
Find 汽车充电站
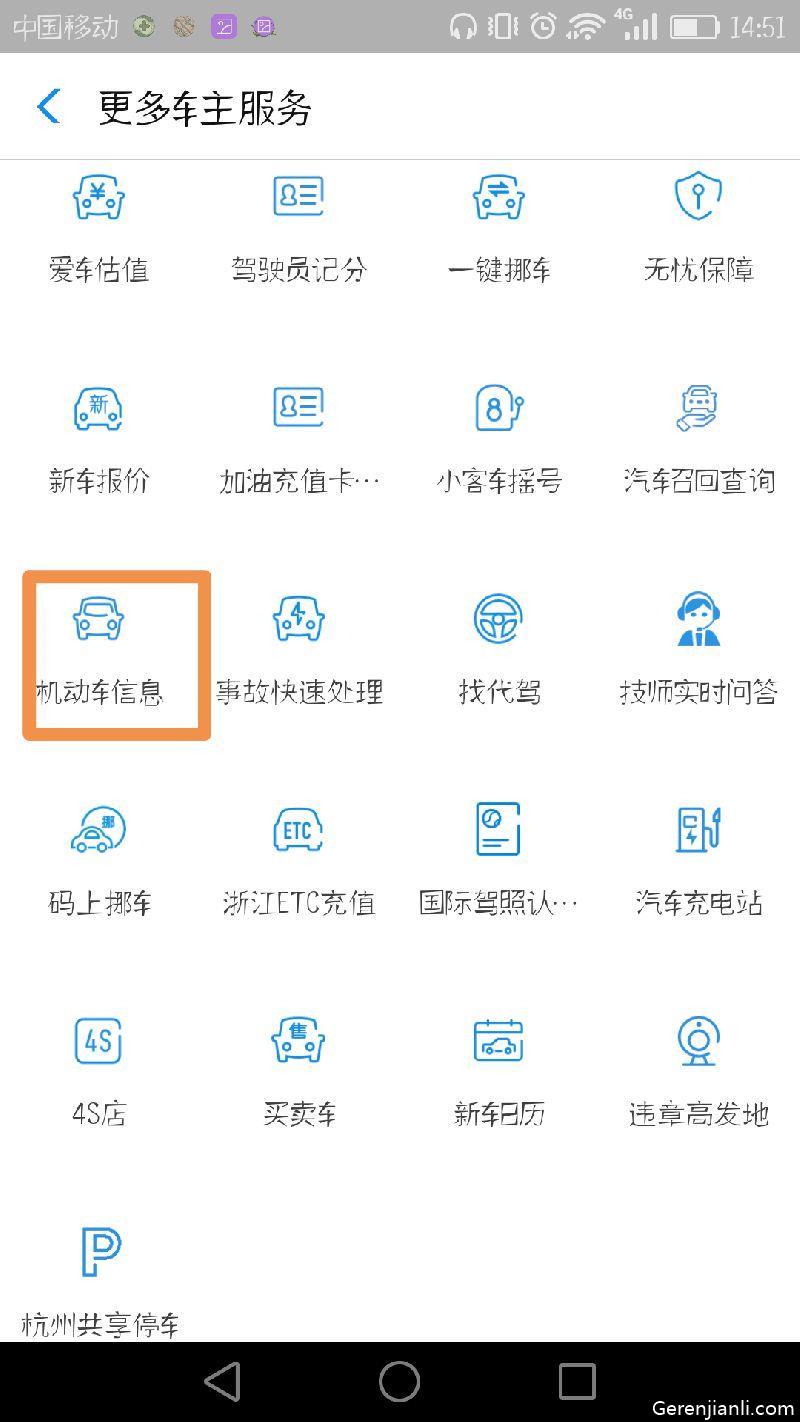tap(698, 860)
